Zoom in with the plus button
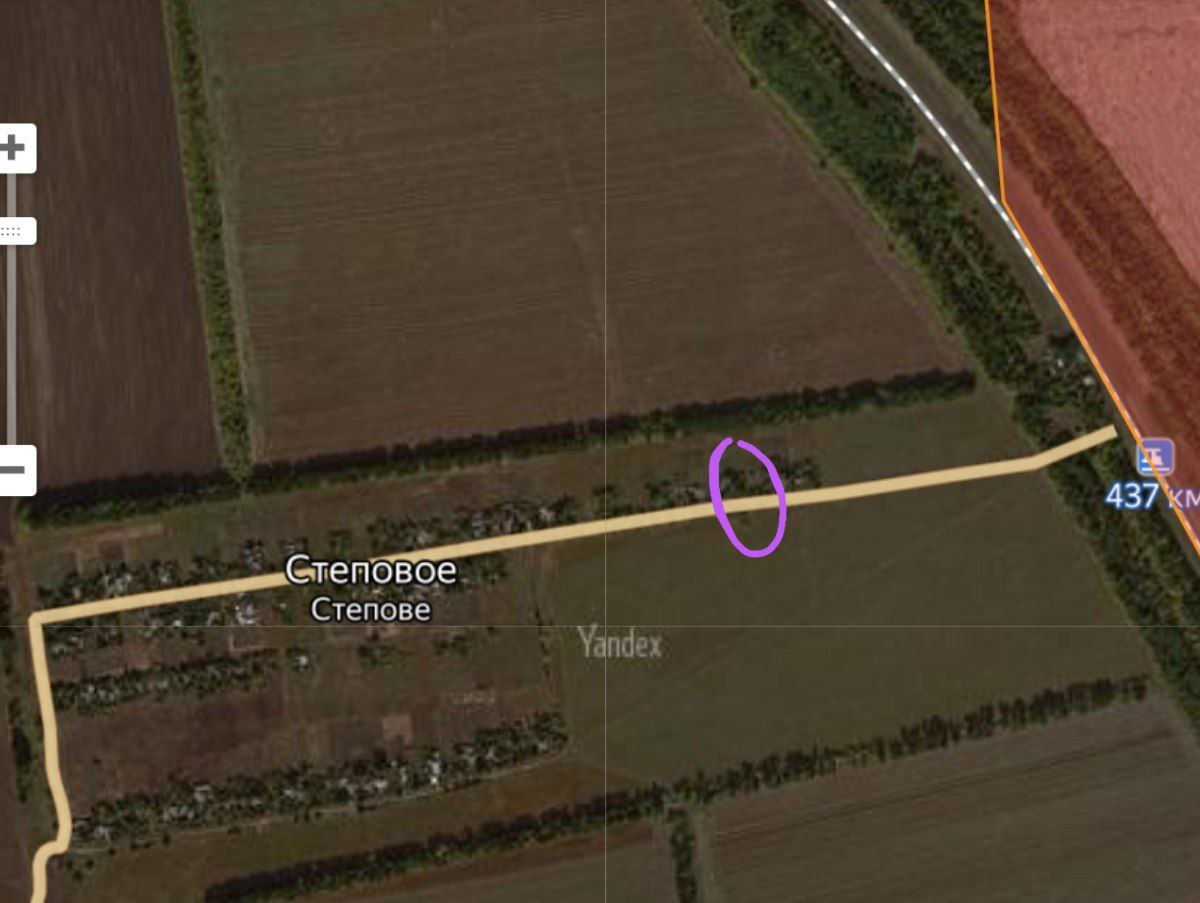The width and height of the screenshot is (1200, 903). coord(14,149)
